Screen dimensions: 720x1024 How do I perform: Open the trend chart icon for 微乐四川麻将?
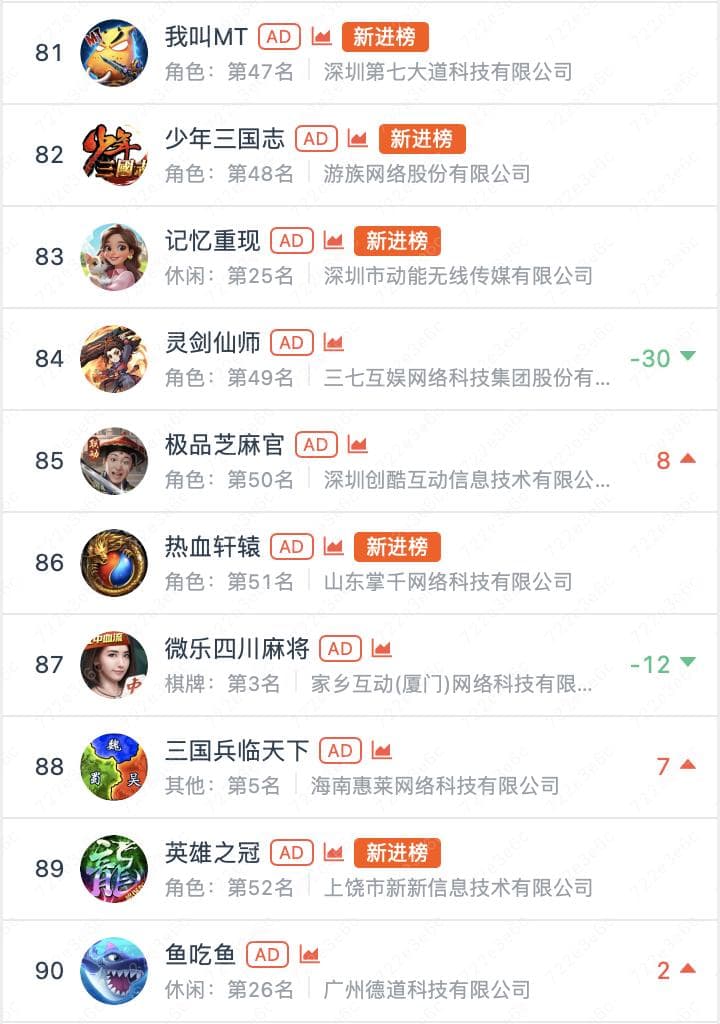pos(382,649)
